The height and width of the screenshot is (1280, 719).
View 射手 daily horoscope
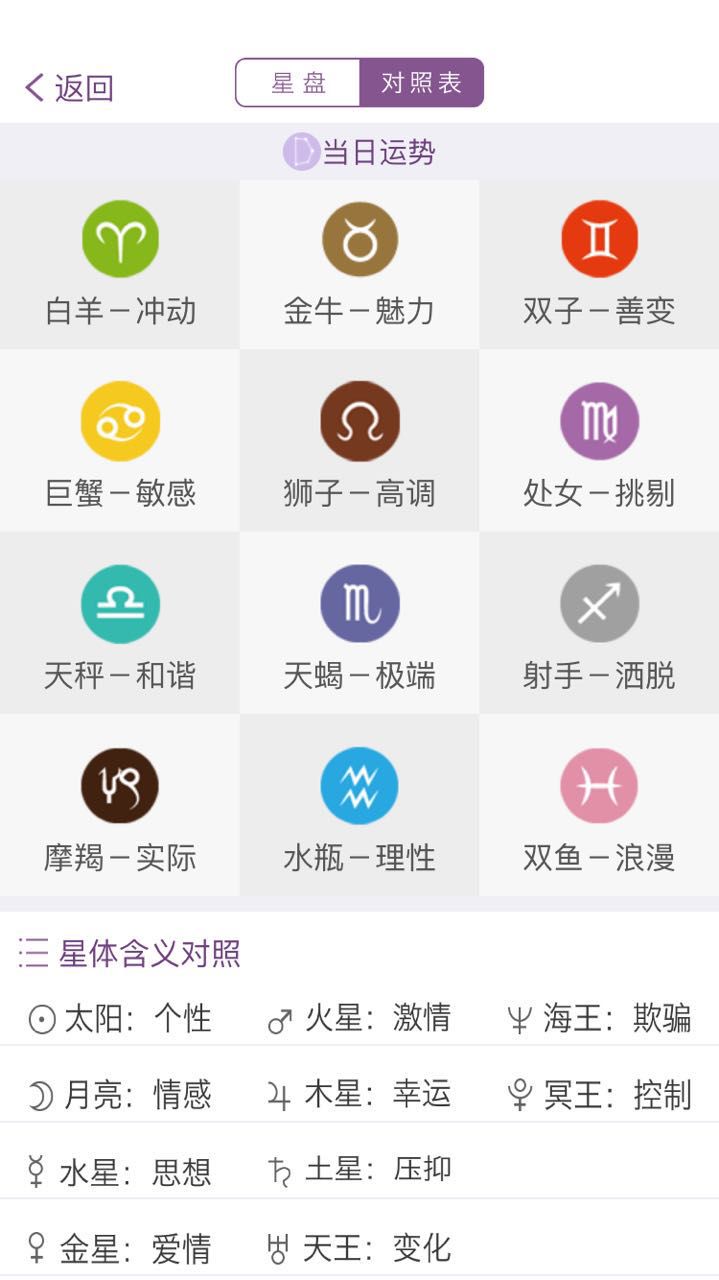click(x=599, y=623)
